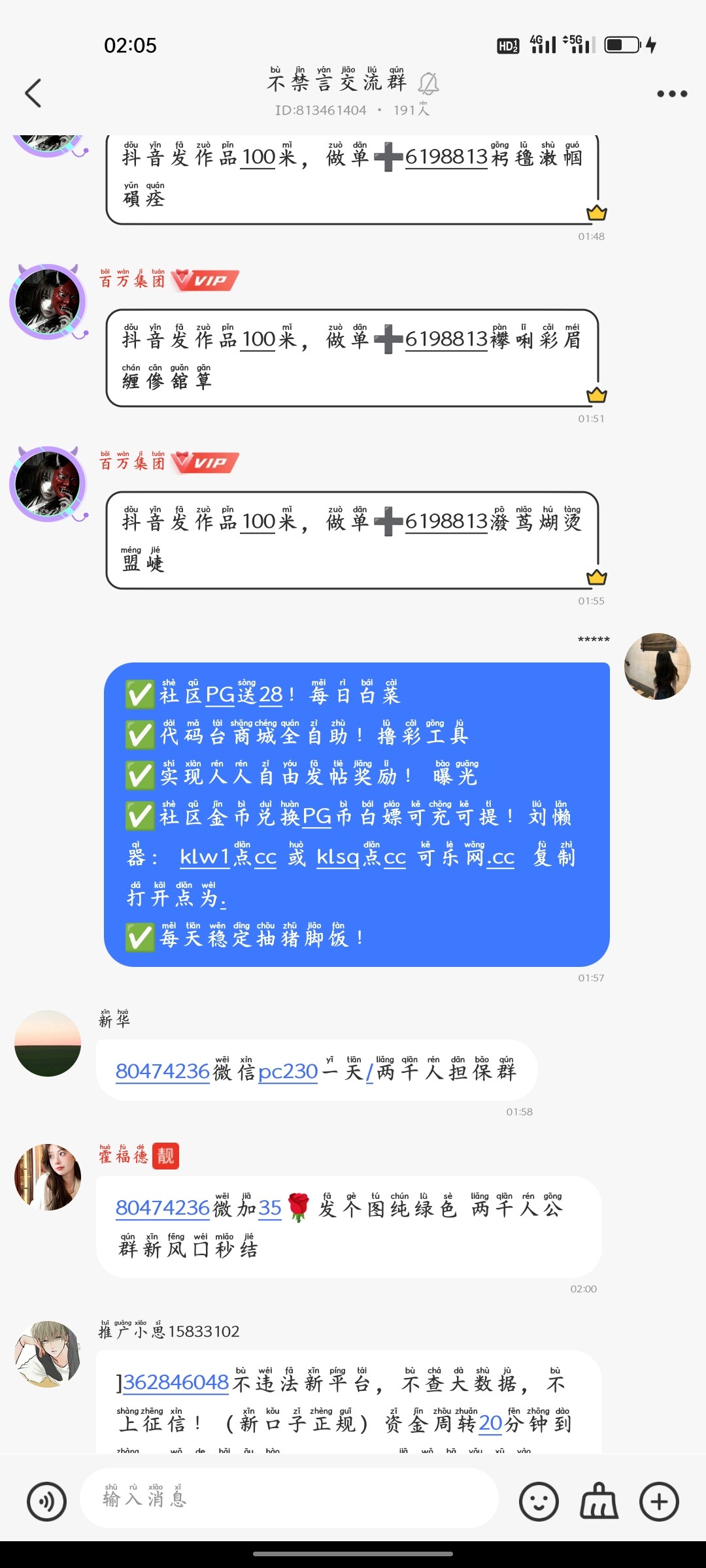Open 新华's profile avatar
The width and height of the screenshot is (706, 1568).
click(x=48, y=1043)
